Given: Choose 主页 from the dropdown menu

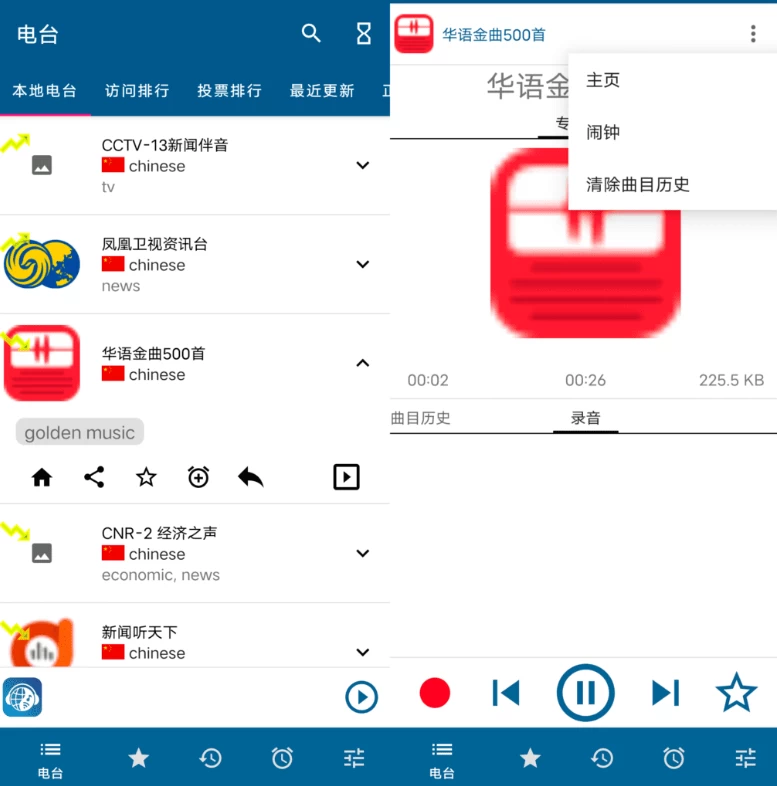Looking at the screenshot, I should (x=603, y=80).
